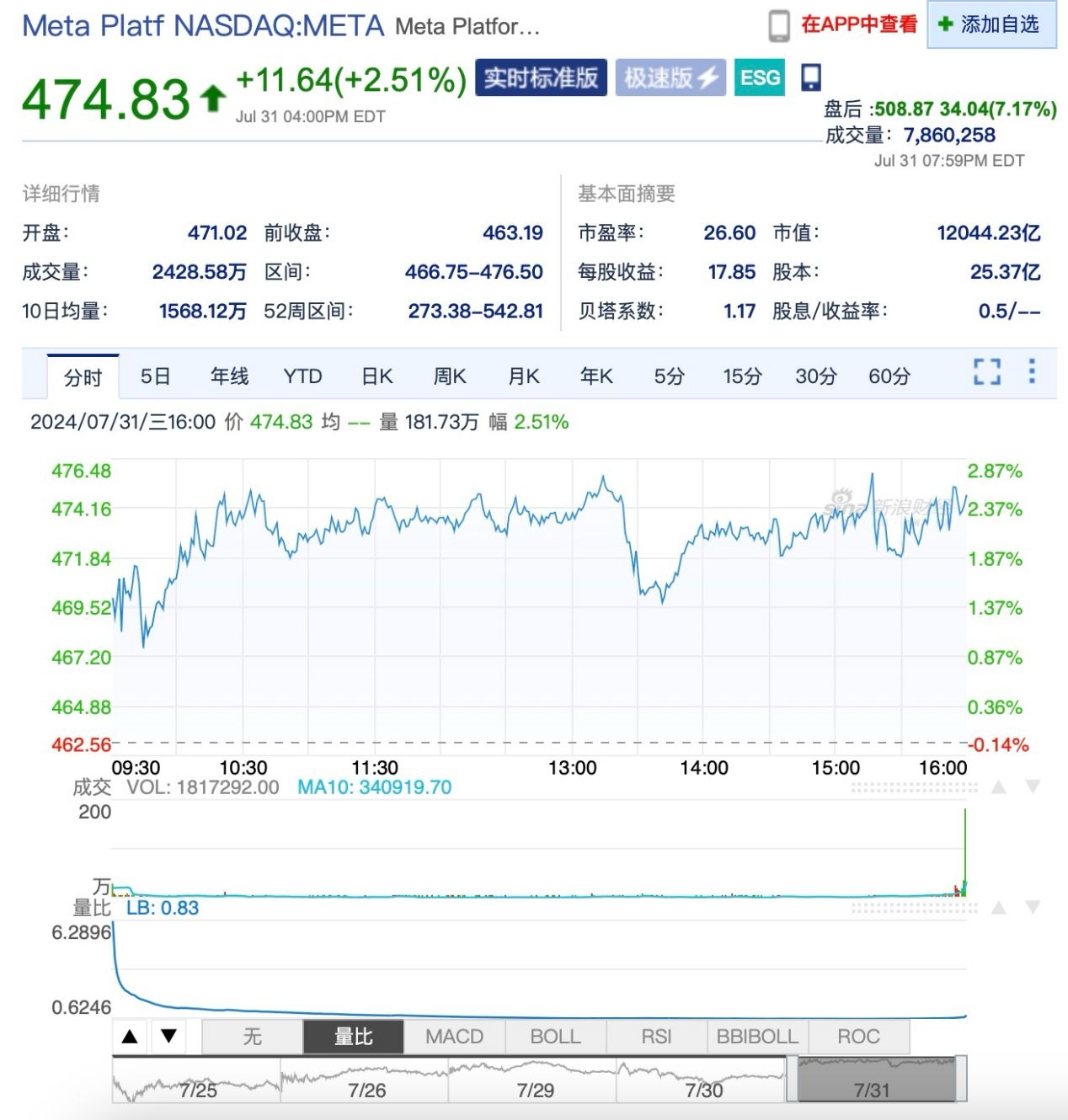Toggle the 量比 indicator on

pyautogui.click(x=354, y=1036)
